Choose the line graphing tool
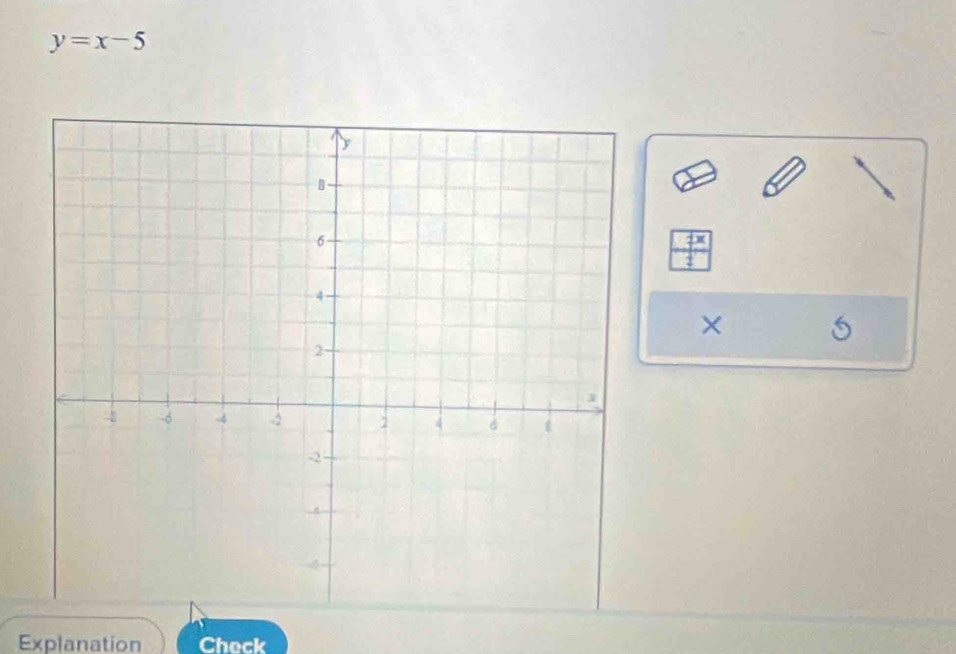956x654 pixels. point(872,178)
